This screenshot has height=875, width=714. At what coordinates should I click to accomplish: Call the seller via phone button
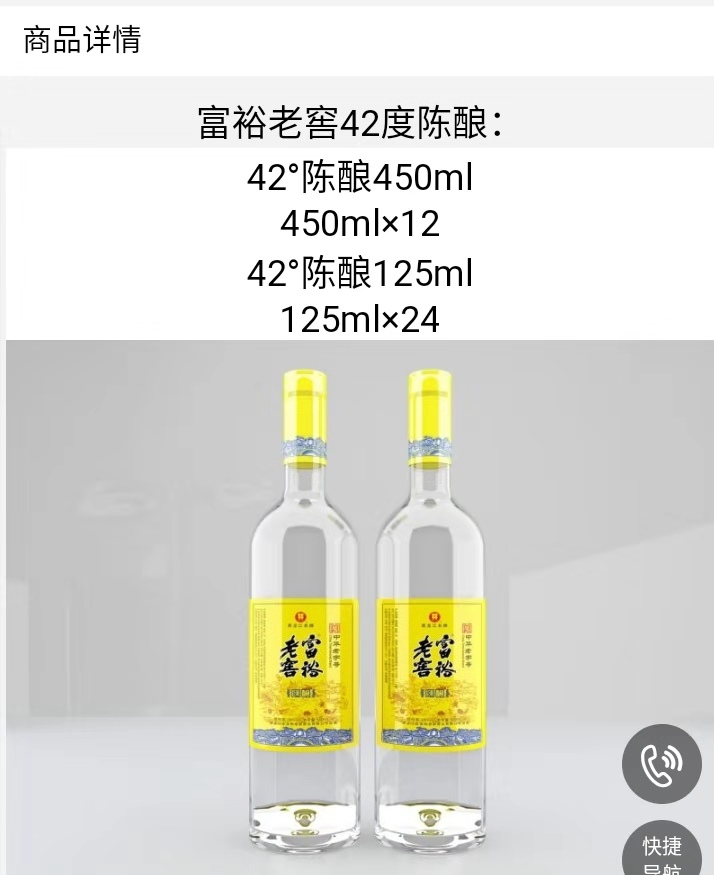661,764
